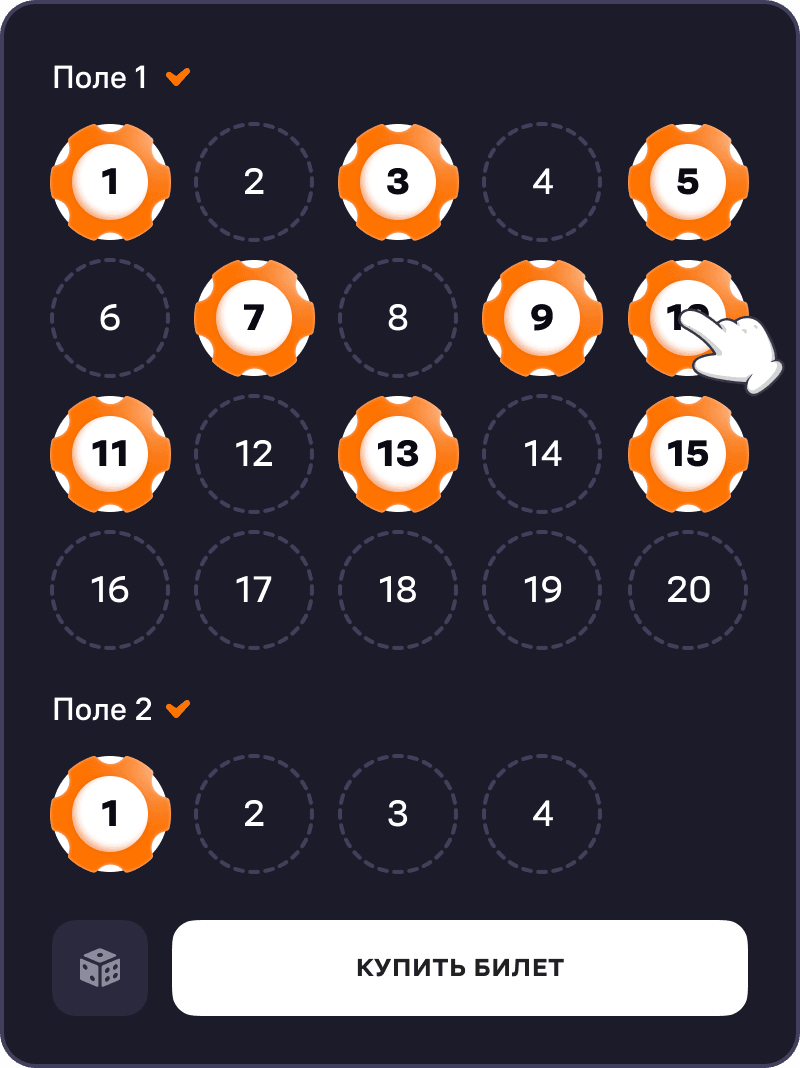Mark number 8 in Поле 1
This screenshot has height=1068, width=800.
pos(398,318)
